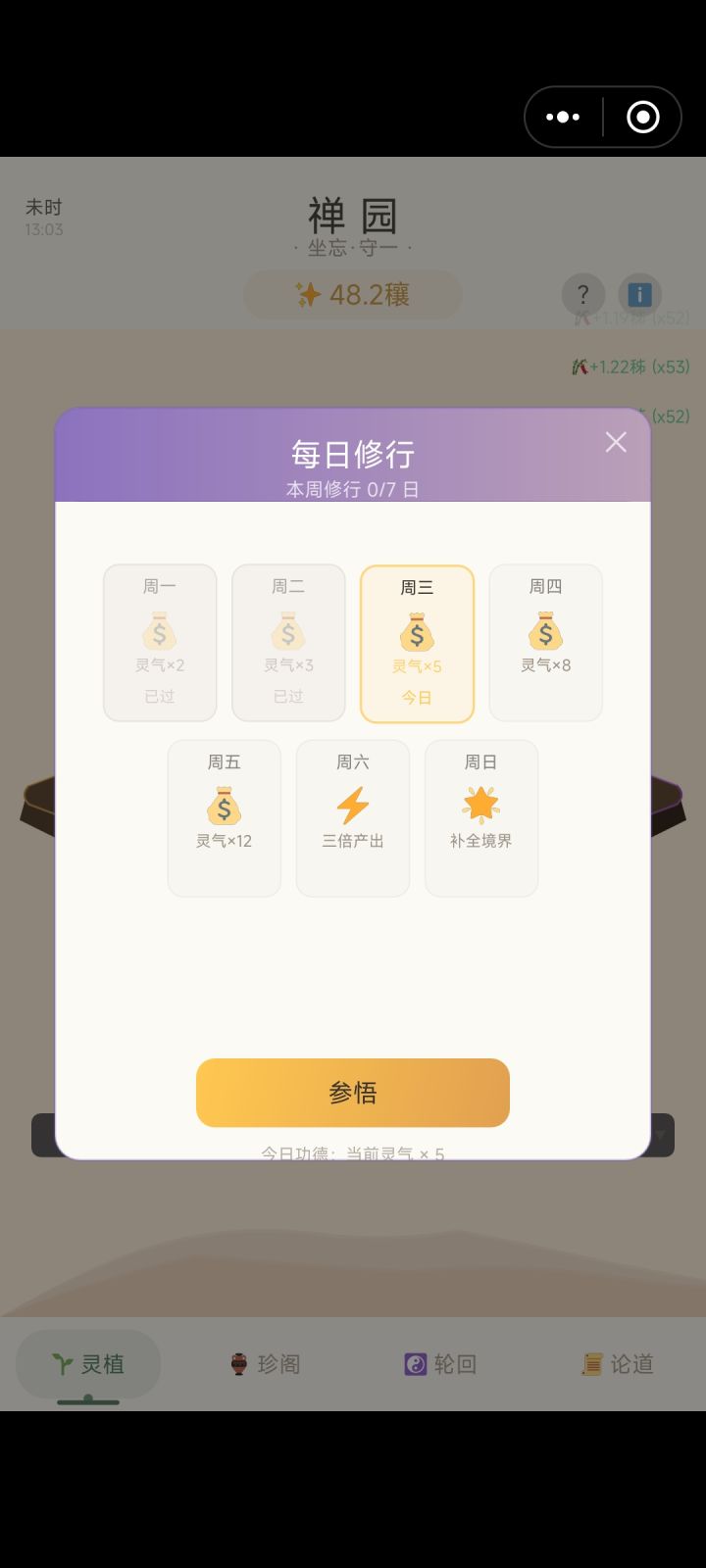Click the sun icon on 周日 card
Viewport: 706px width, 1568px height.
(480, 804)
